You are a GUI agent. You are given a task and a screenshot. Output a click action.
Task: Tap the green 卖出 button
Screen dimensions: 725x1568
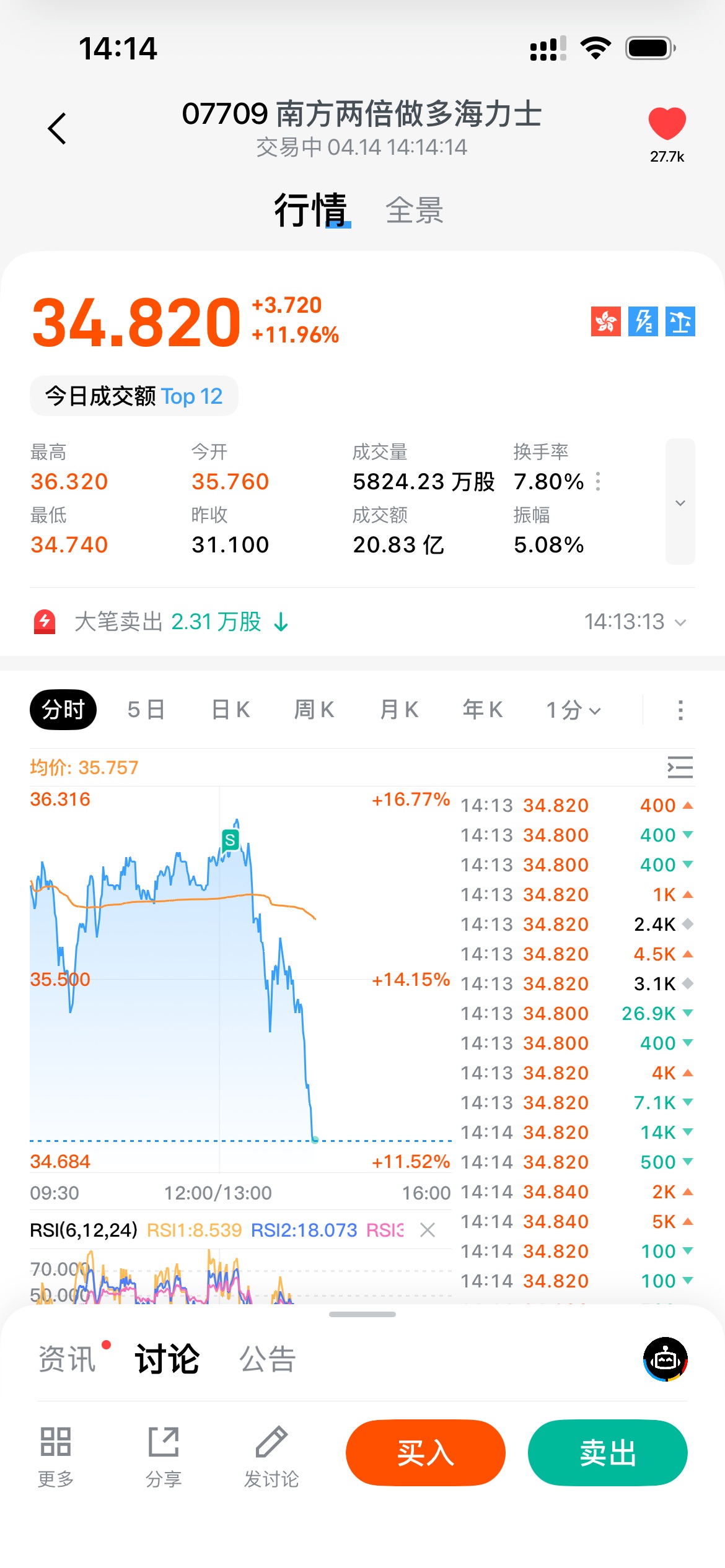(x=607, y=1453)
